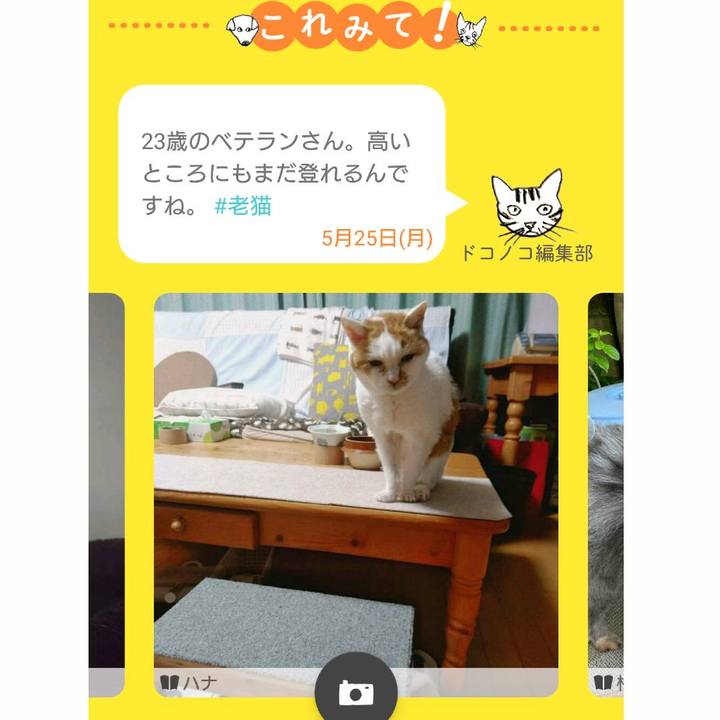
Task: Open the camera button
Action: point(355,691)
